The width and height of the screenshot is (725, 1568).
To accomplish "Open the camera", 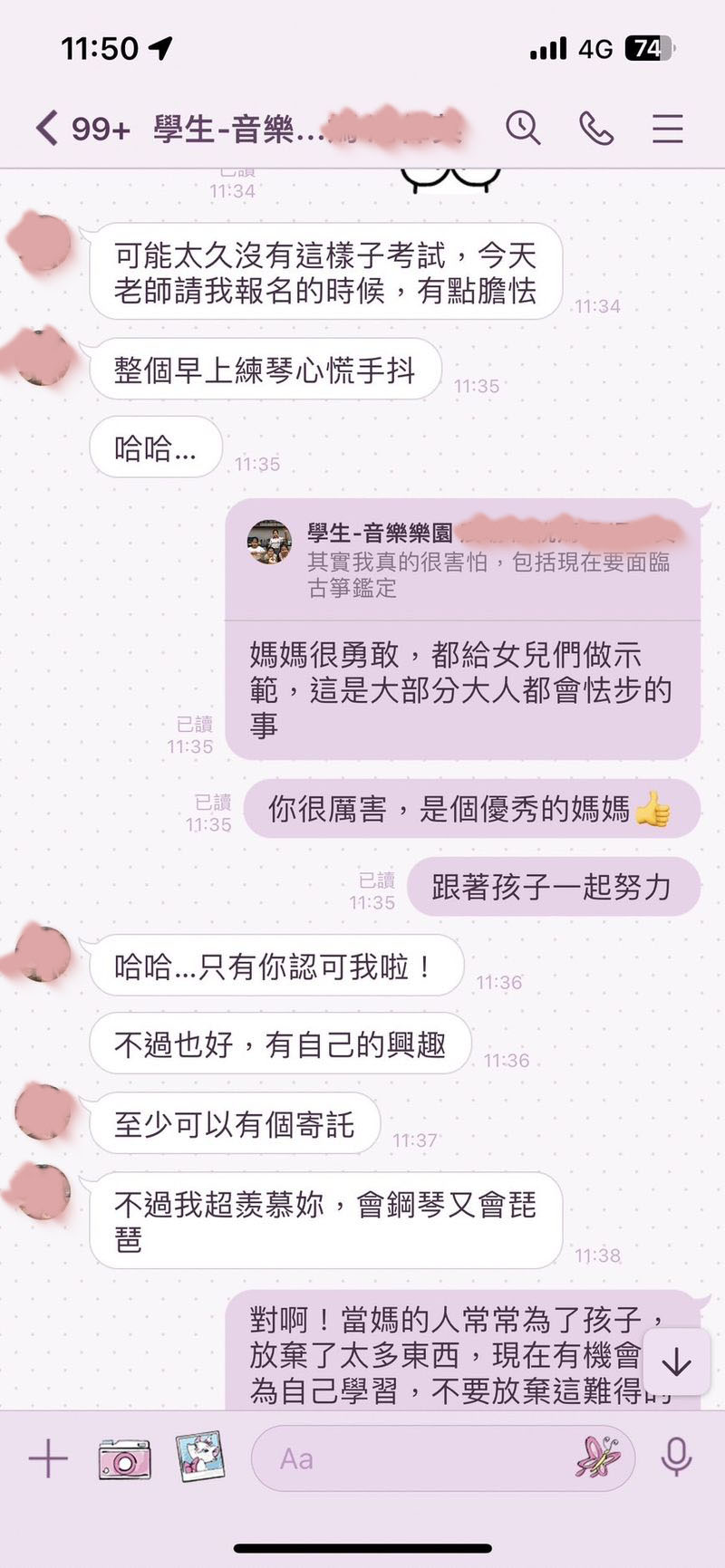I will 124,1458.
